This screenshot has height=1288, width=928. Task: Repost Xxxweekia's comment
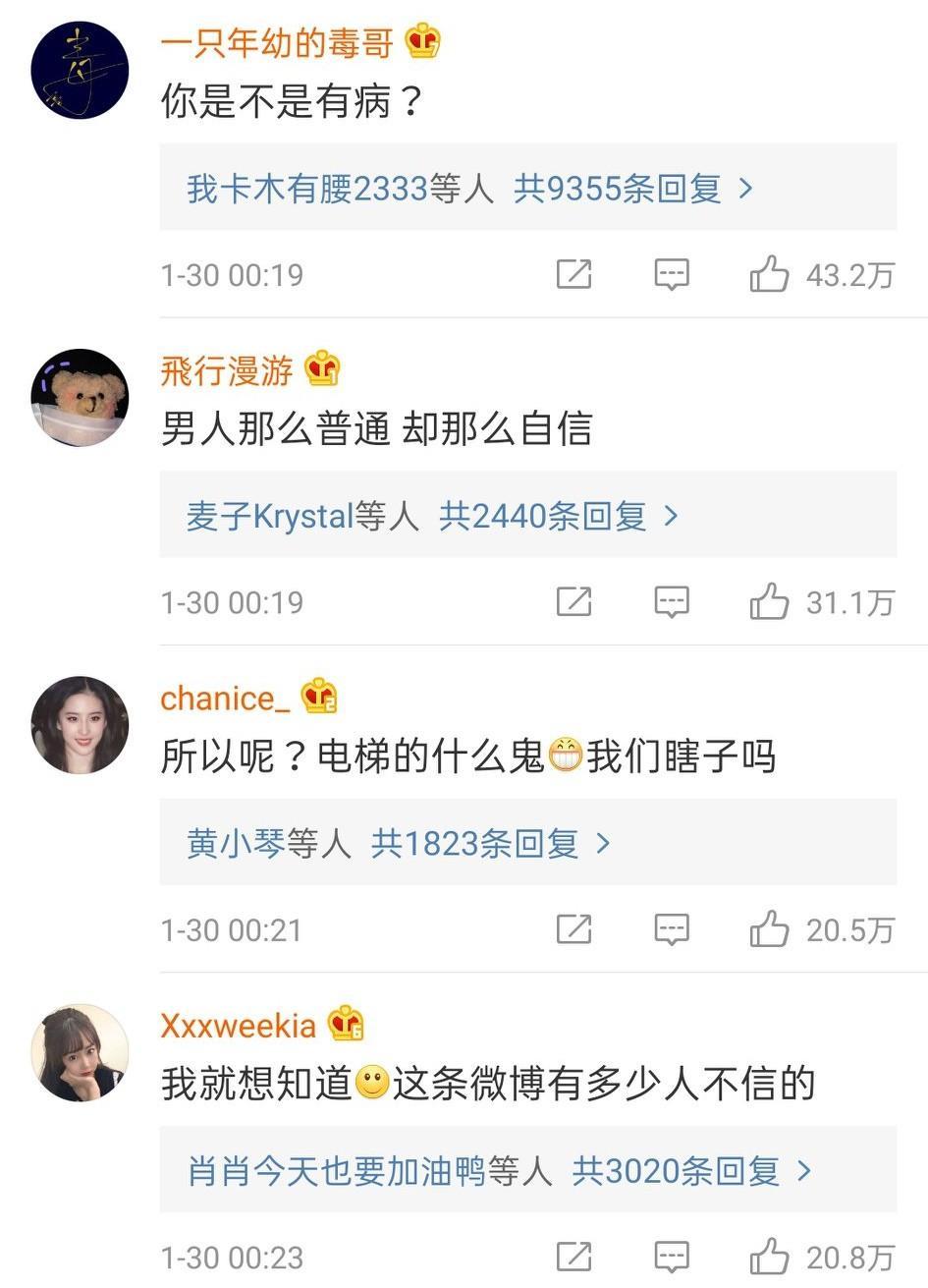point(573,1256)
